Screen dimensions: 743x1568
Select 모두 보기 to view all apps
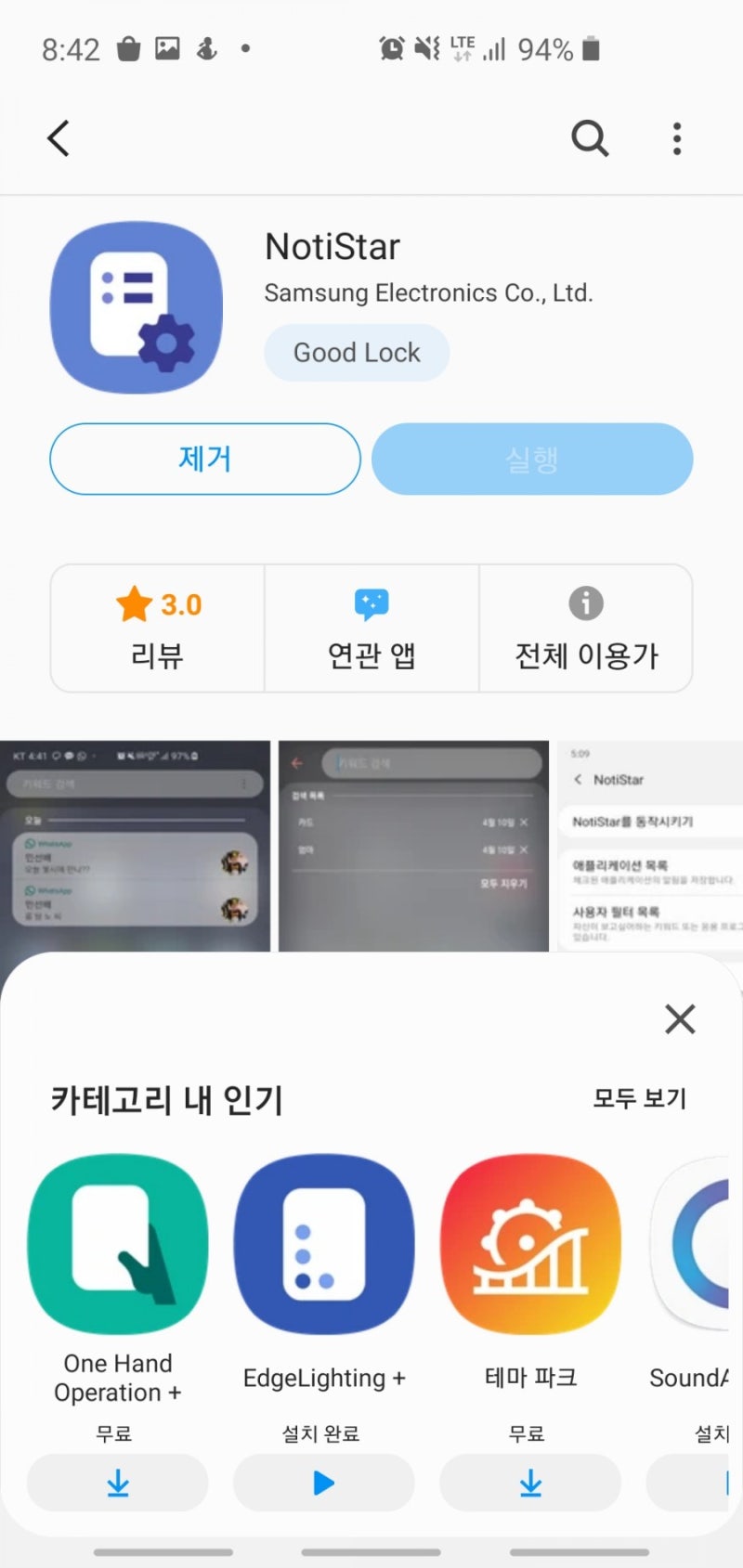pyautogui.click(x=639, y=1098)
